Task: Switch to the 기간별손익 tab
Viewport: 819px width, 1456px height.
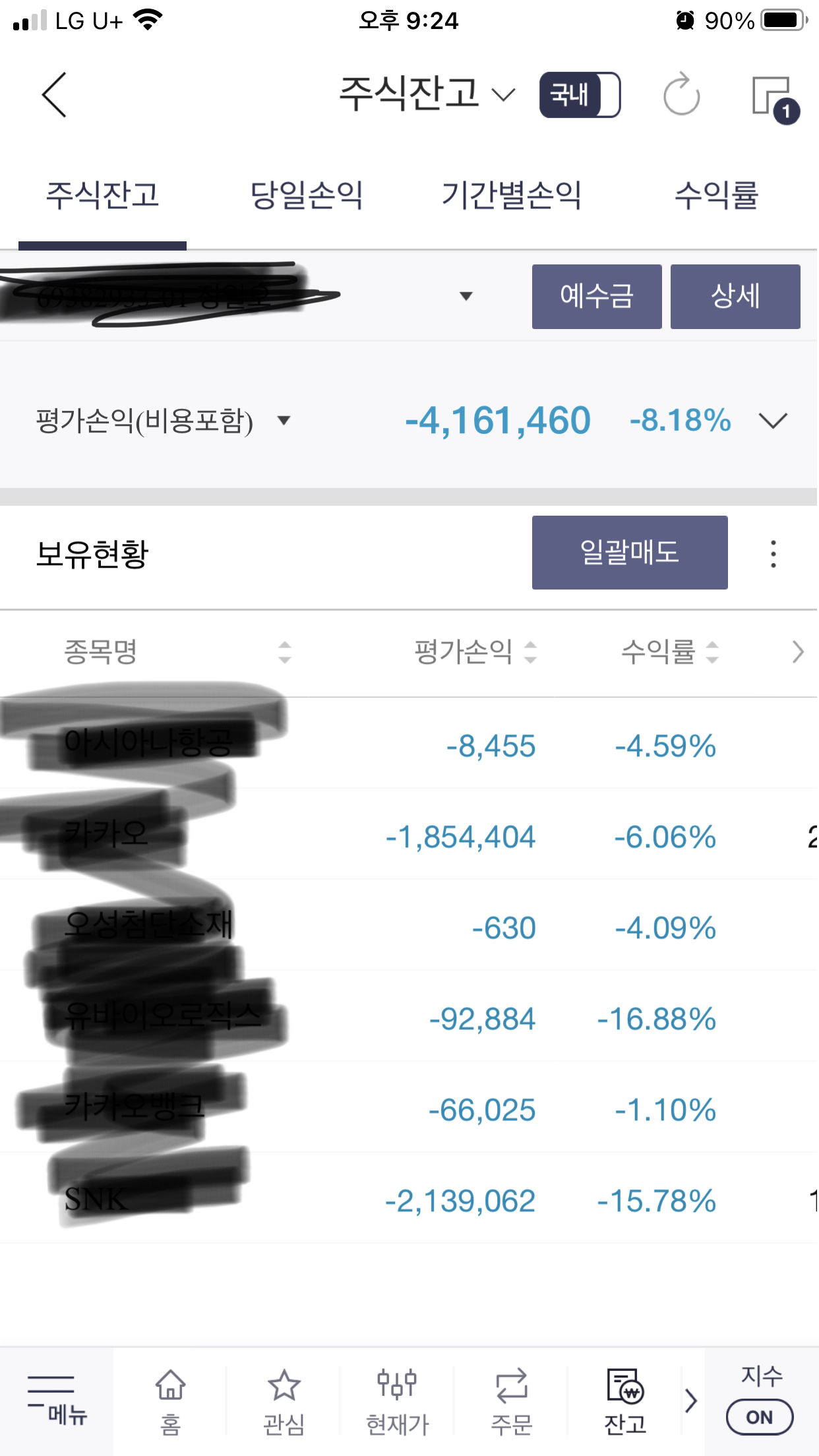Action: tap(511, 195)
